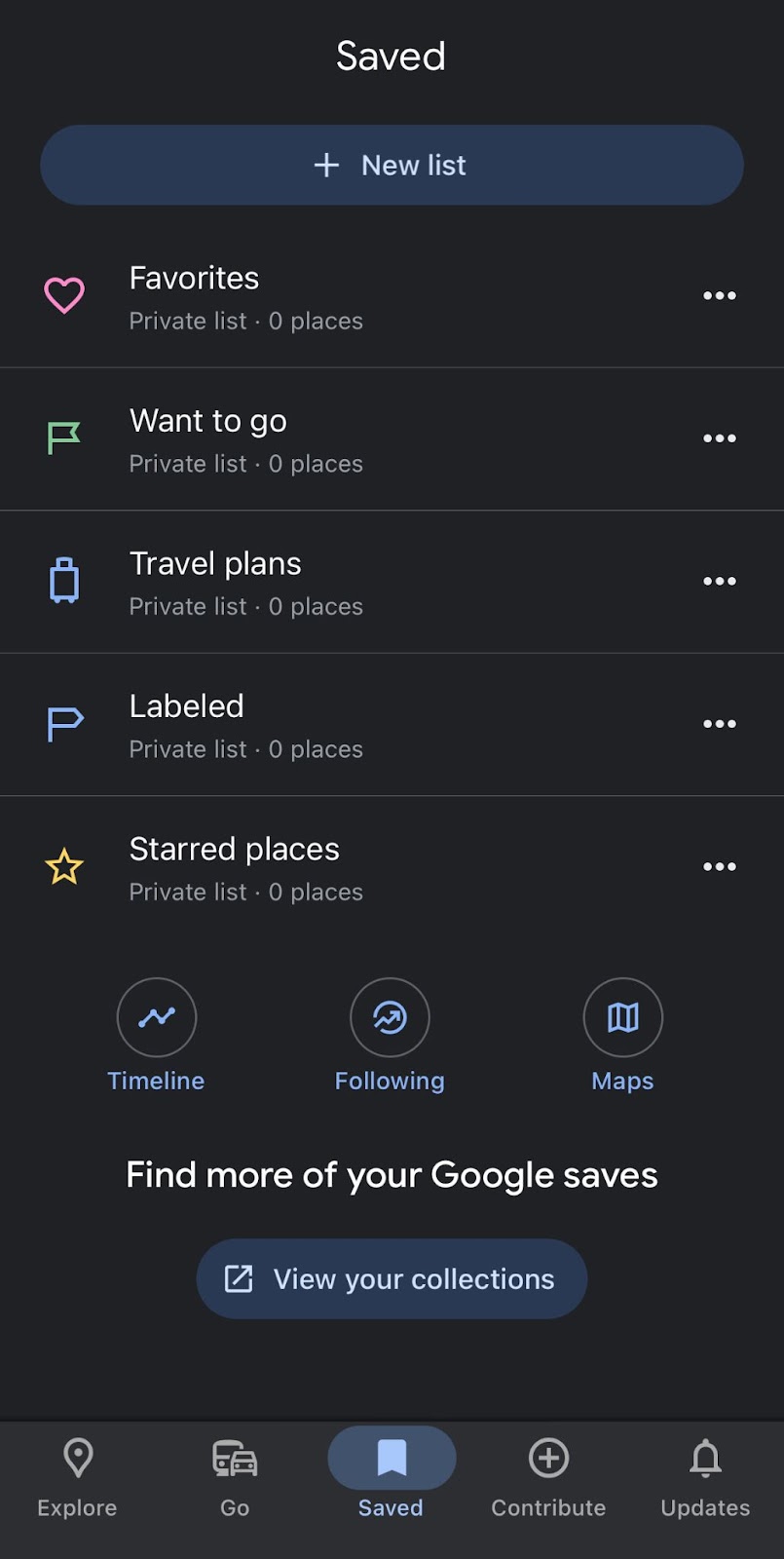Click the Favorites heart icon
Screen dimensions: 784x1559
click(63, 295)
